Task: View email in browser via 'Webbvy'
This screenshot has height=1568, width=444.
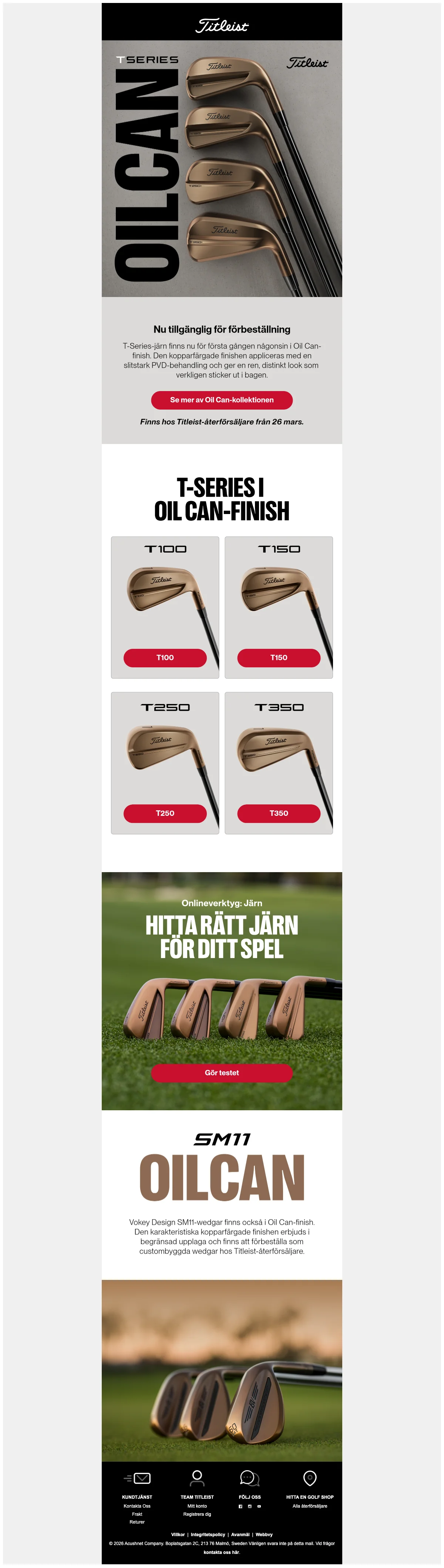Action: click(264, 1535)
